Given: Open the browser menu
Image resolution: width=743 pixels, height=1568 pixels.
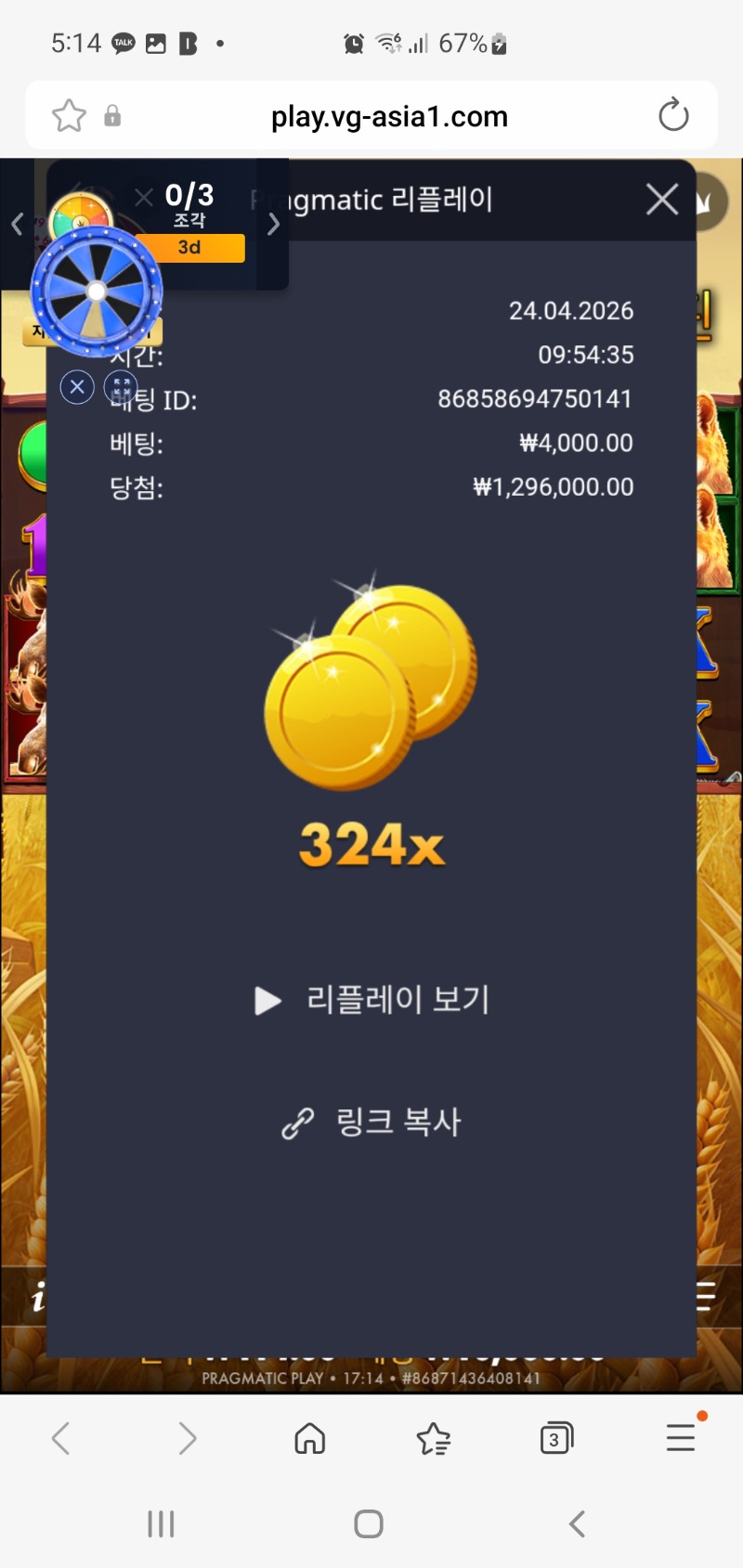Looking at the screenshot, I should click(x=681, y=1438).
